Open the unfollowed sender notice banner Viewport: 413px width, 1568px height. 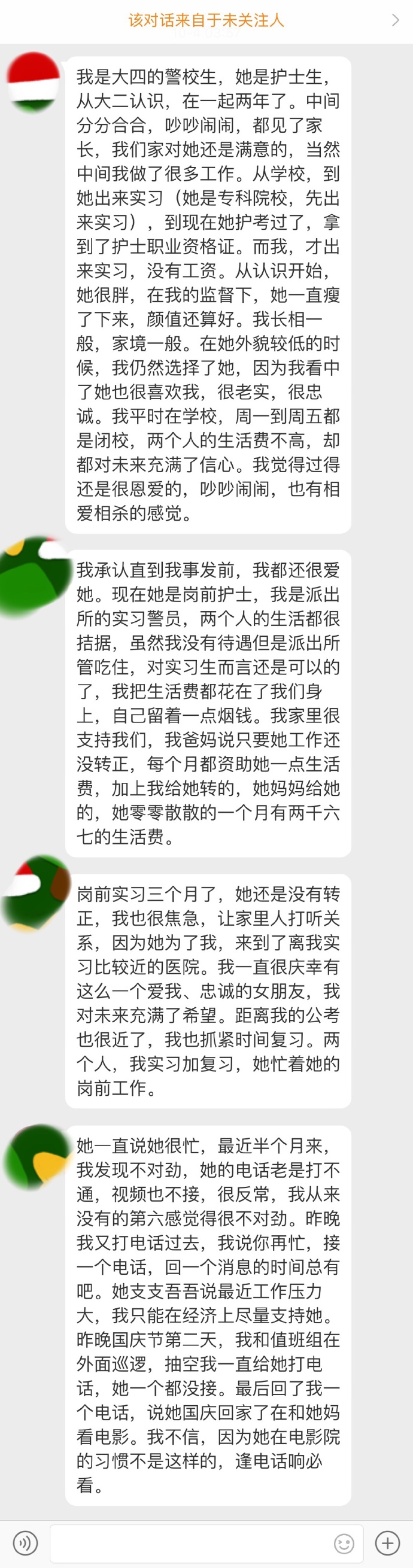click(206, 21)
